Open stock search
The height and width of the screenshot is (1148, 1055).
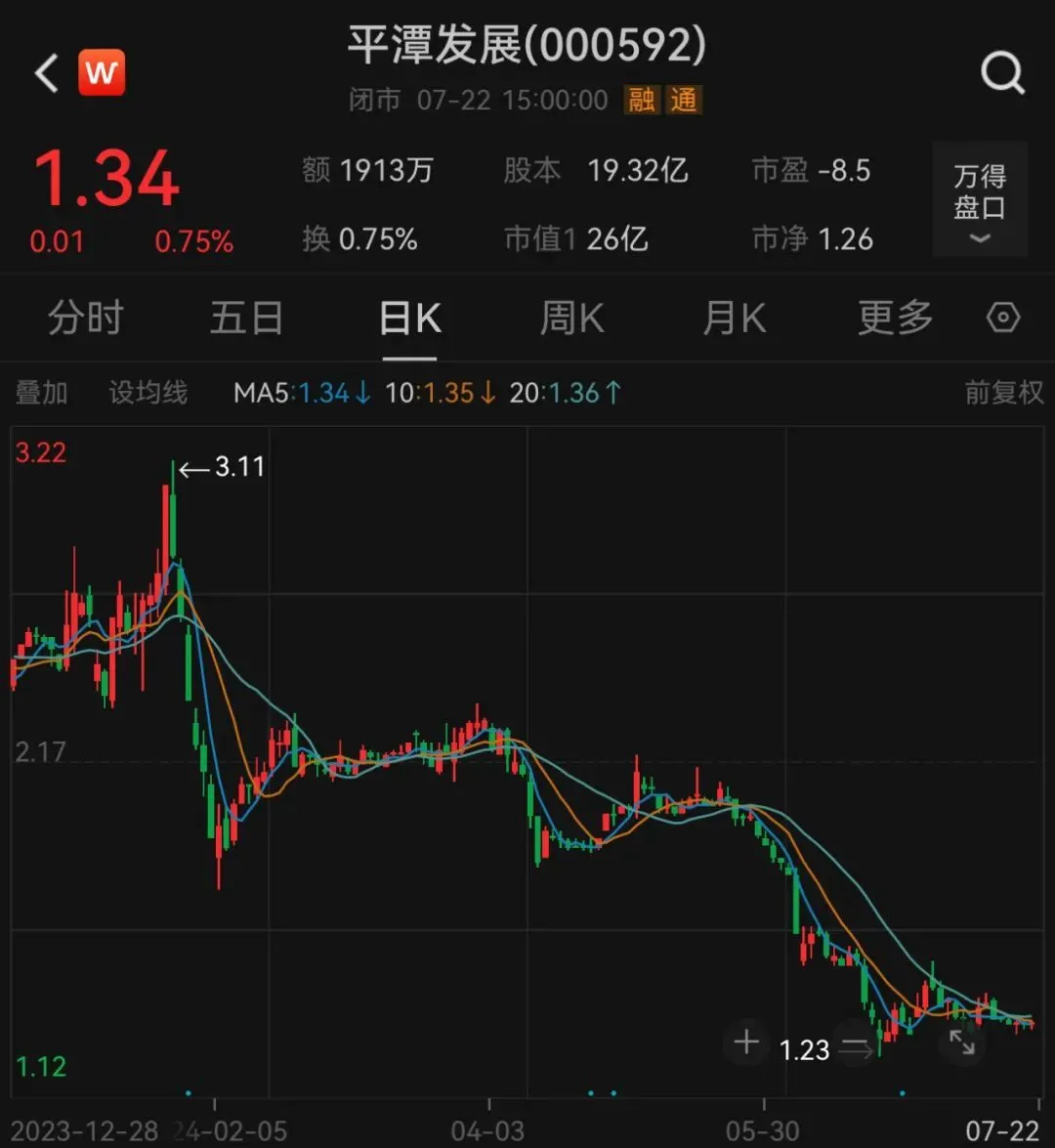coord(1001,72)
